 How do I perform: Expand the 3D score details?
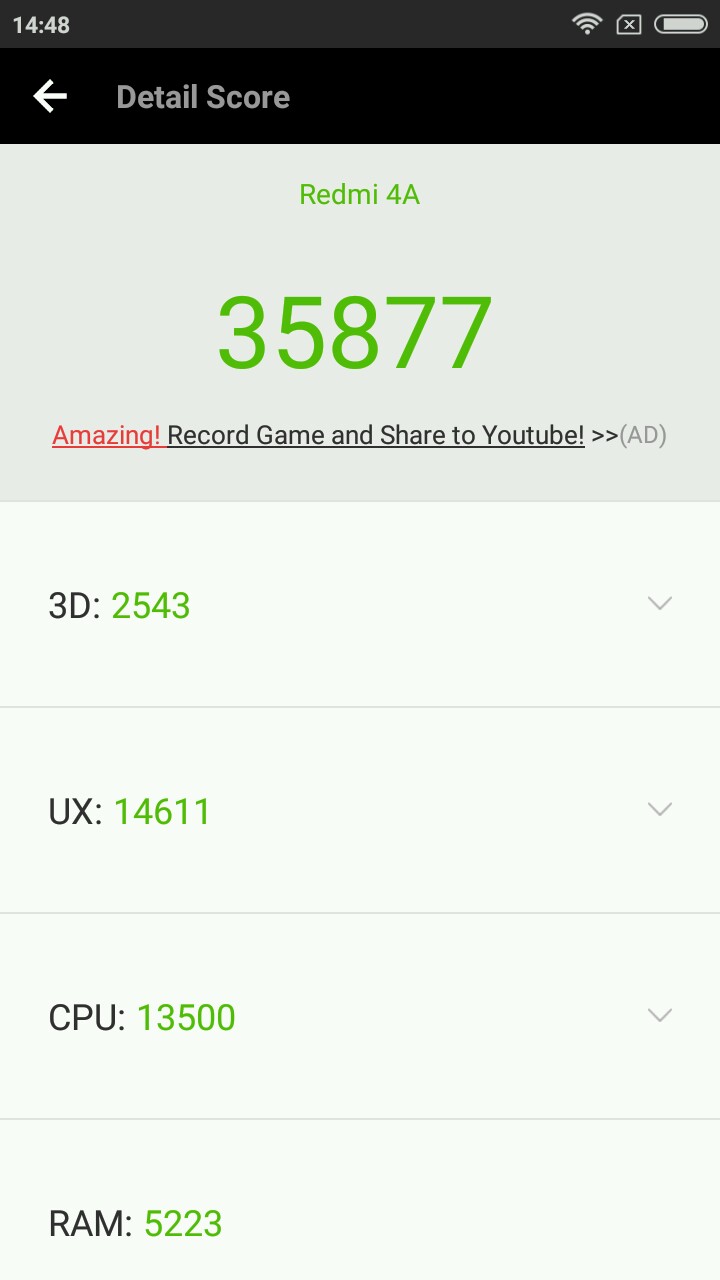point(360,604)
